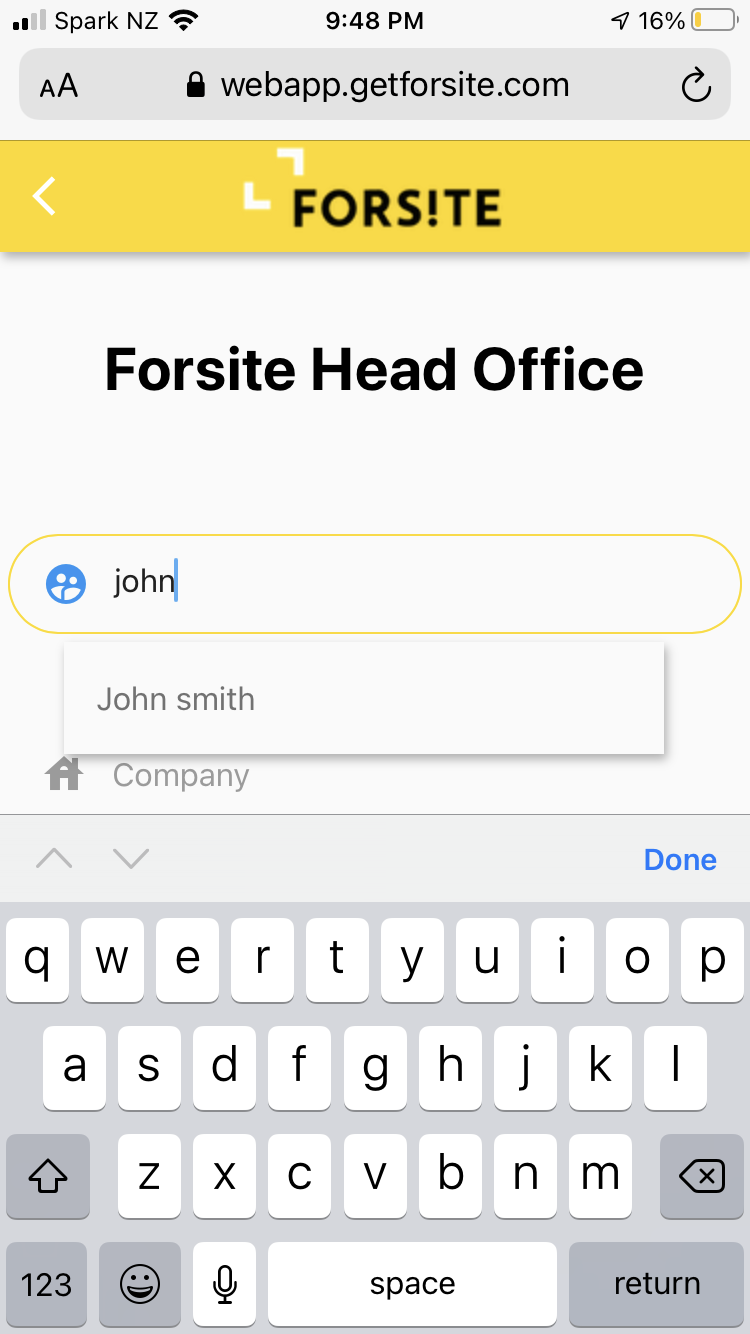Tap the name field containing john
The width and height of the screenshot is (750, 1334).
tap(375, 584)
